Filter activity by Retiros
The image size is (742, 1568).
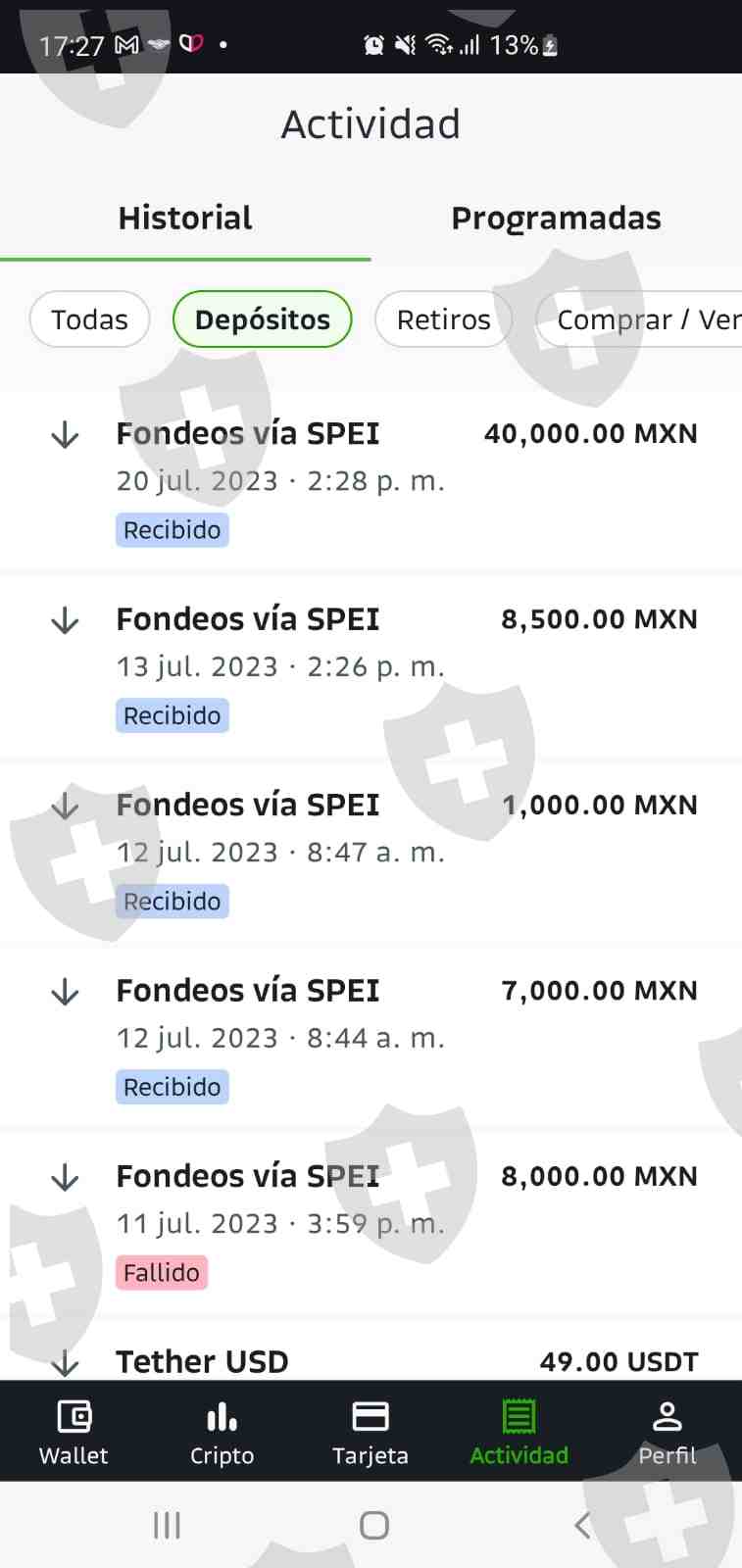click(443, 319)
